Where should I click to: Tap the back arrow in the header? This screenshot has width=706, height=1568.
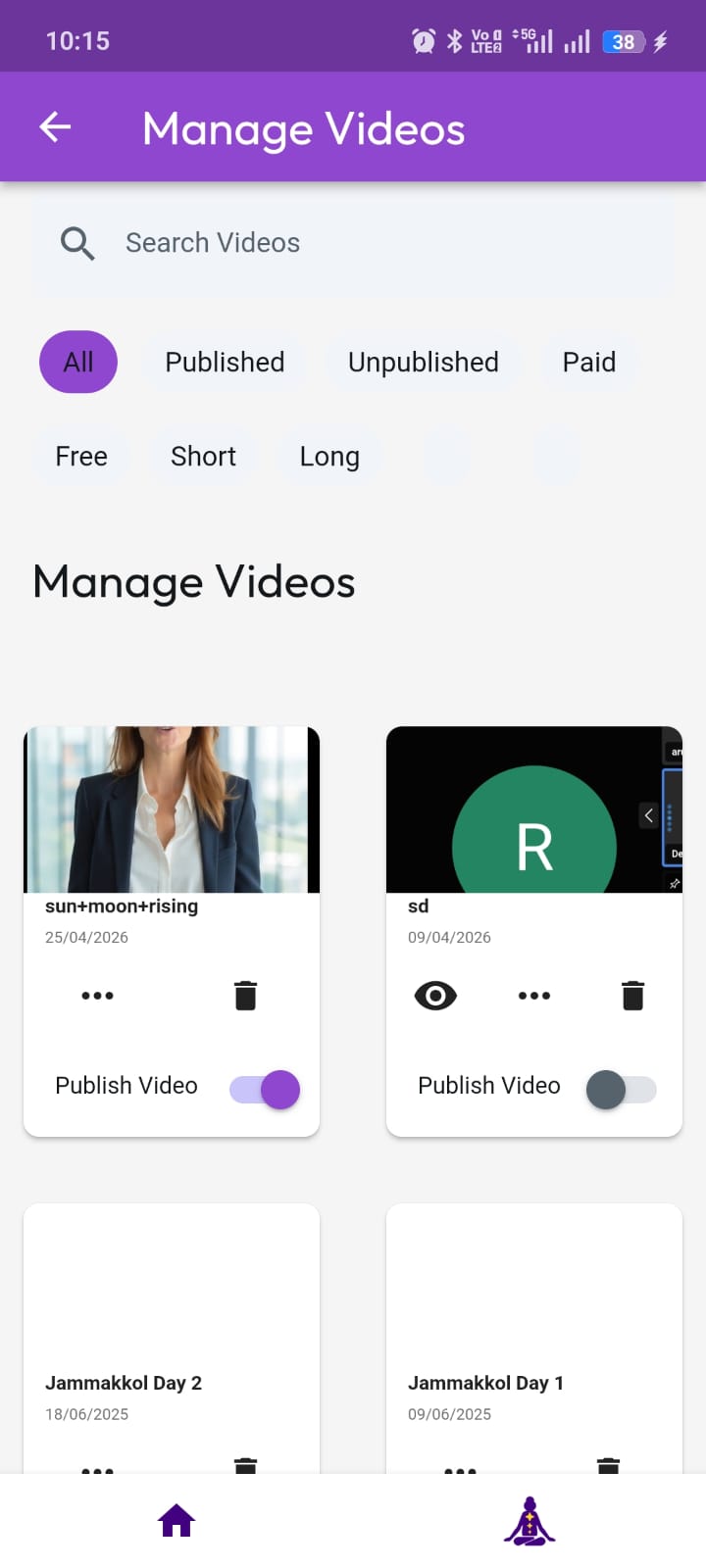click(54, 126)
